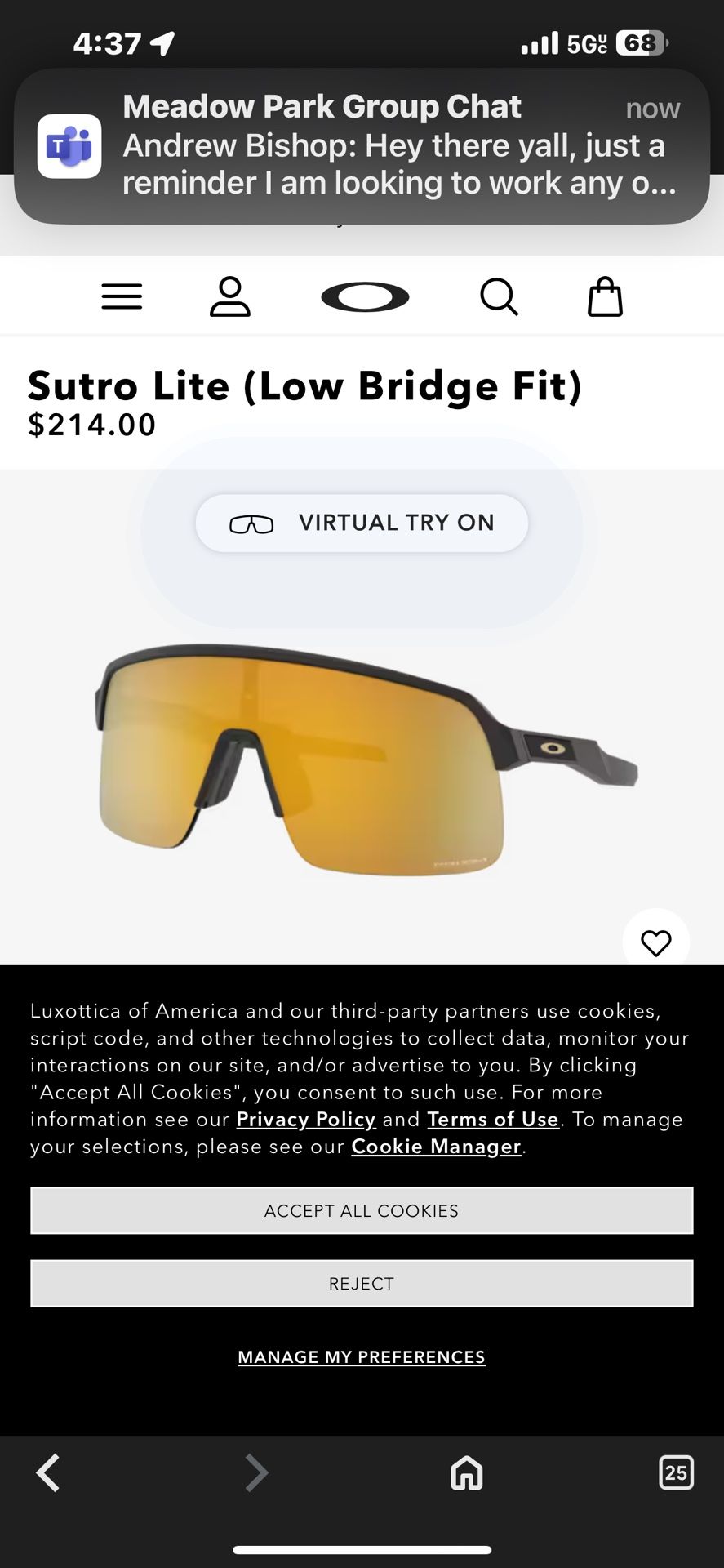This screenshot has height=1568, width=724.
Task: Open the shopping bag icon
Action: [604, 296]
